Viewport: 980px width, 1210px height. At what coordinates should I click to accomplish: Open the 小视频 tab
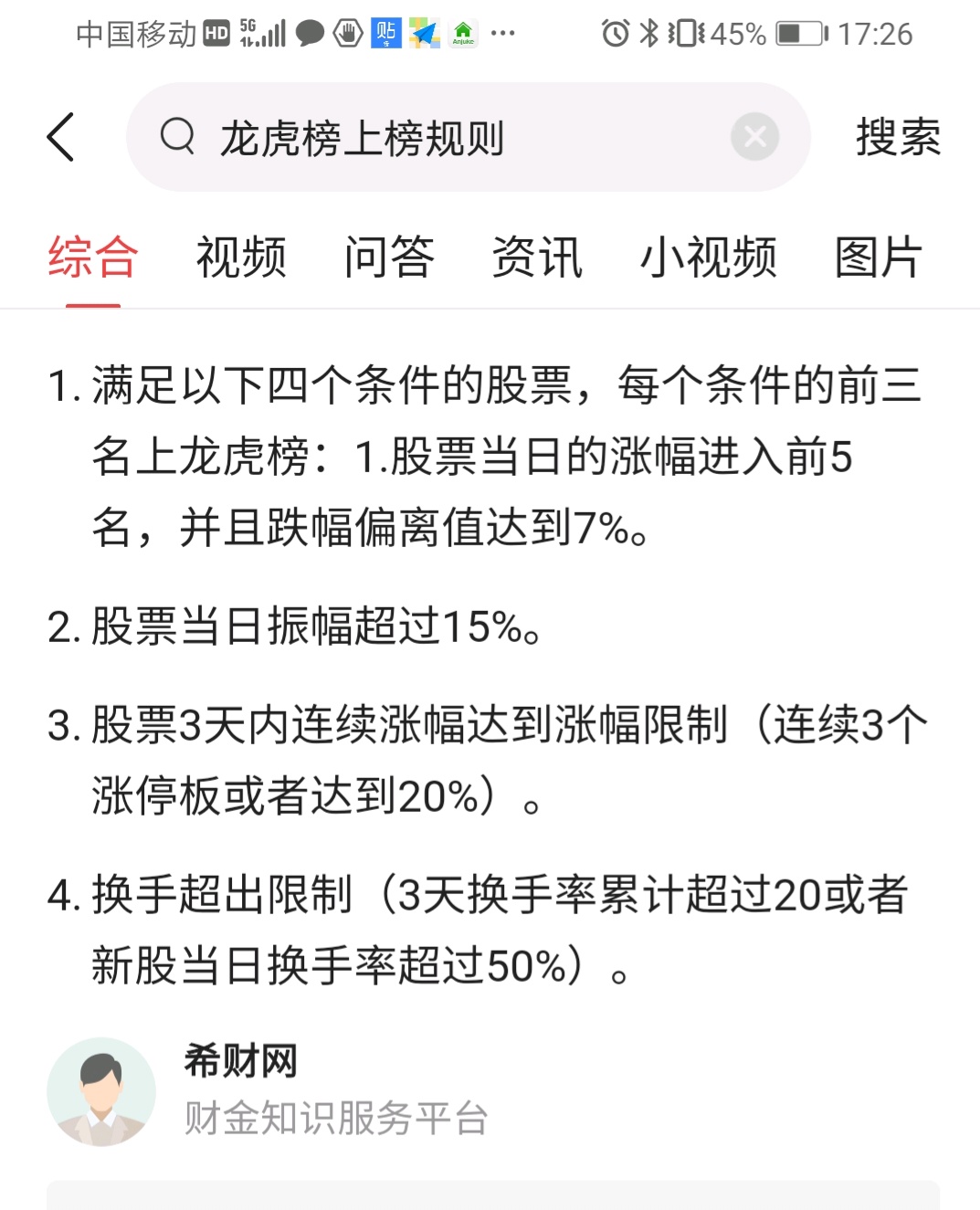[710, 258]
